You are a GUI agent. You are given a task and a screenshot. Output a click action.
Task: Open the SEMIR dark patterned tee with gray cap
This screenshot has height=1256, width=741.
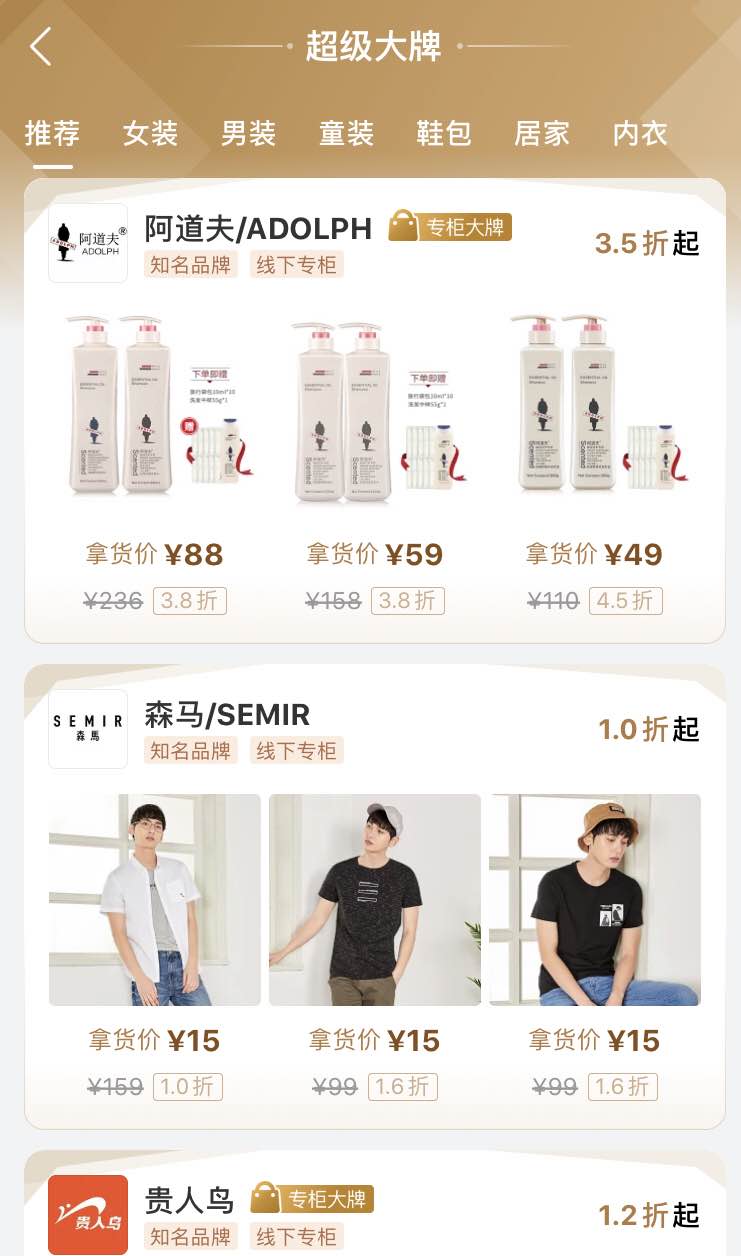tap(374, 900)
